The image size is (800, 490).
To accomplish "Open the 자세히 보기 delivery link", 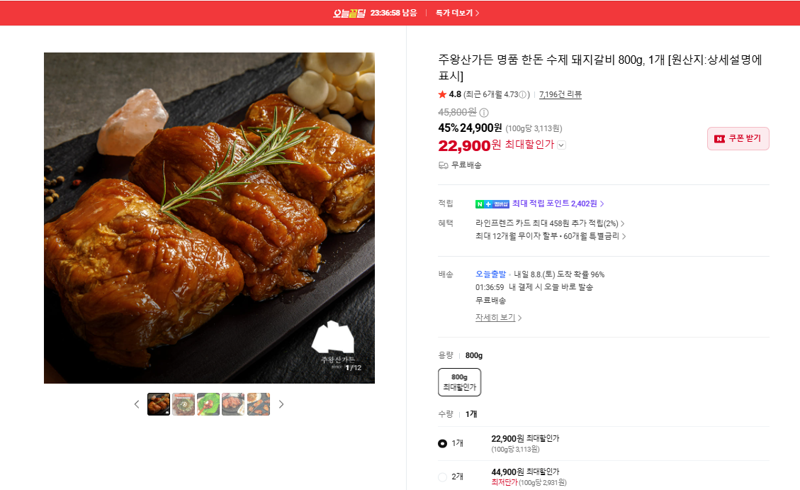I will (x=498, y=317).
